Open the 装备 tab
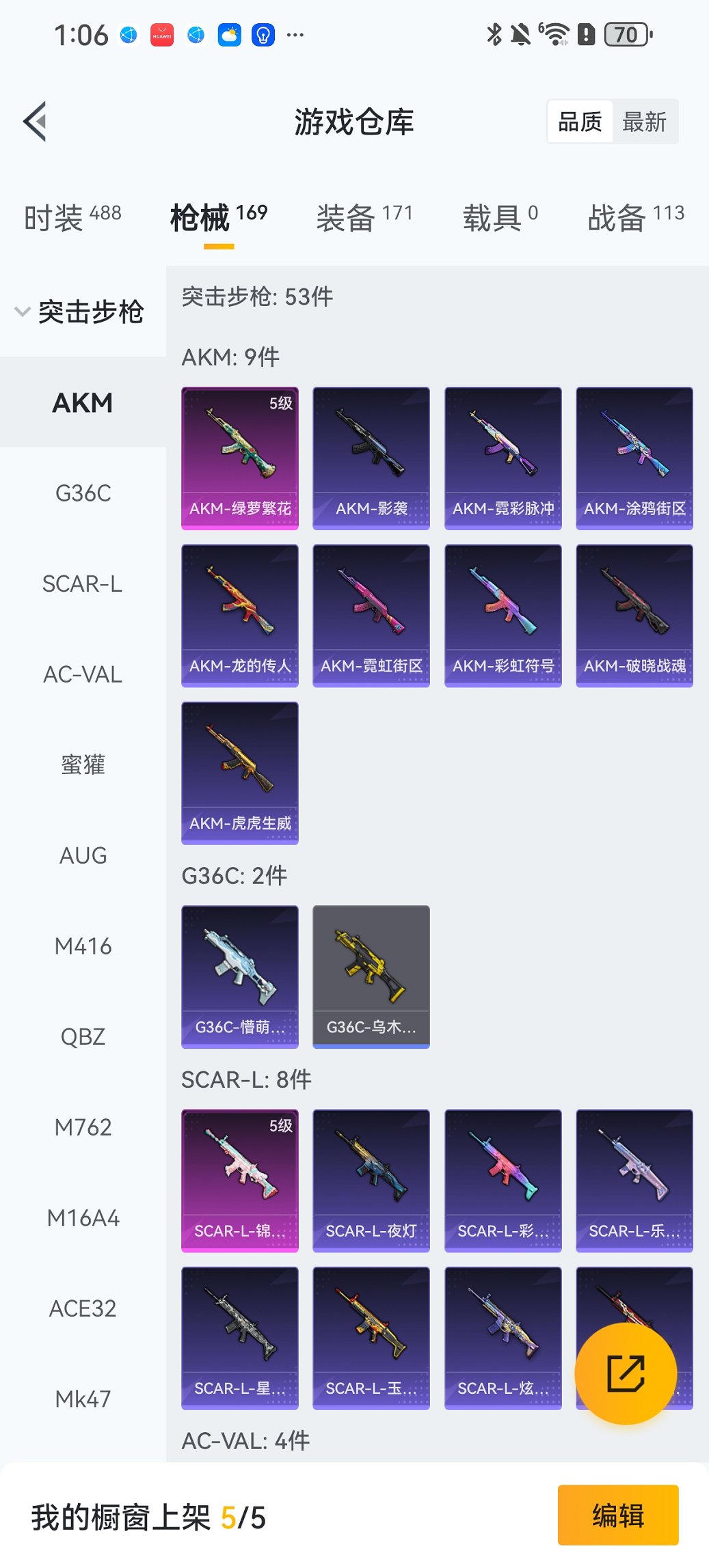The image size is (709, 1568). (364, 217)
